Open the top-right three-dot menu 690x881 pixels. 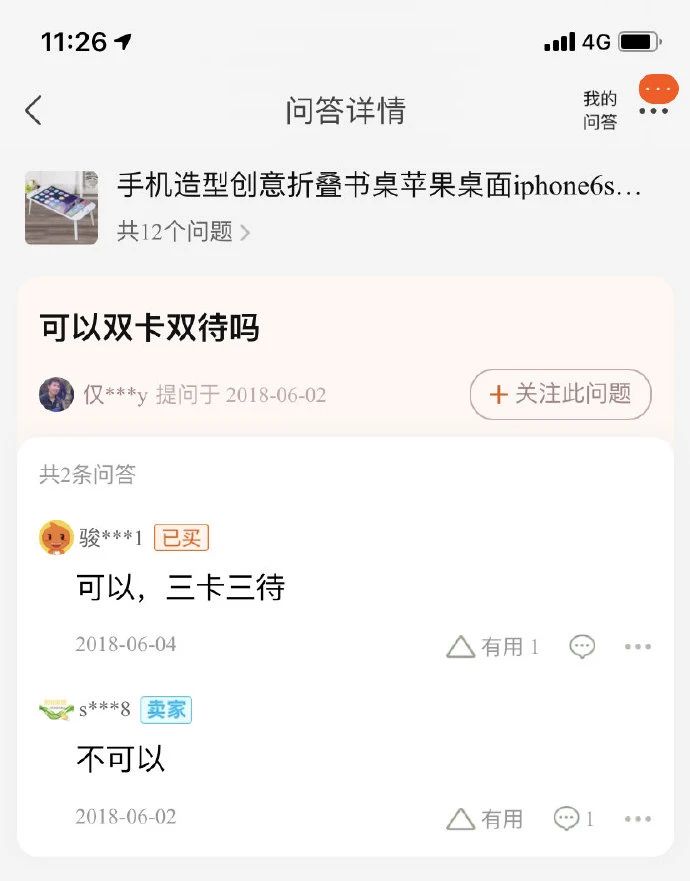click(x=654, y=110)
